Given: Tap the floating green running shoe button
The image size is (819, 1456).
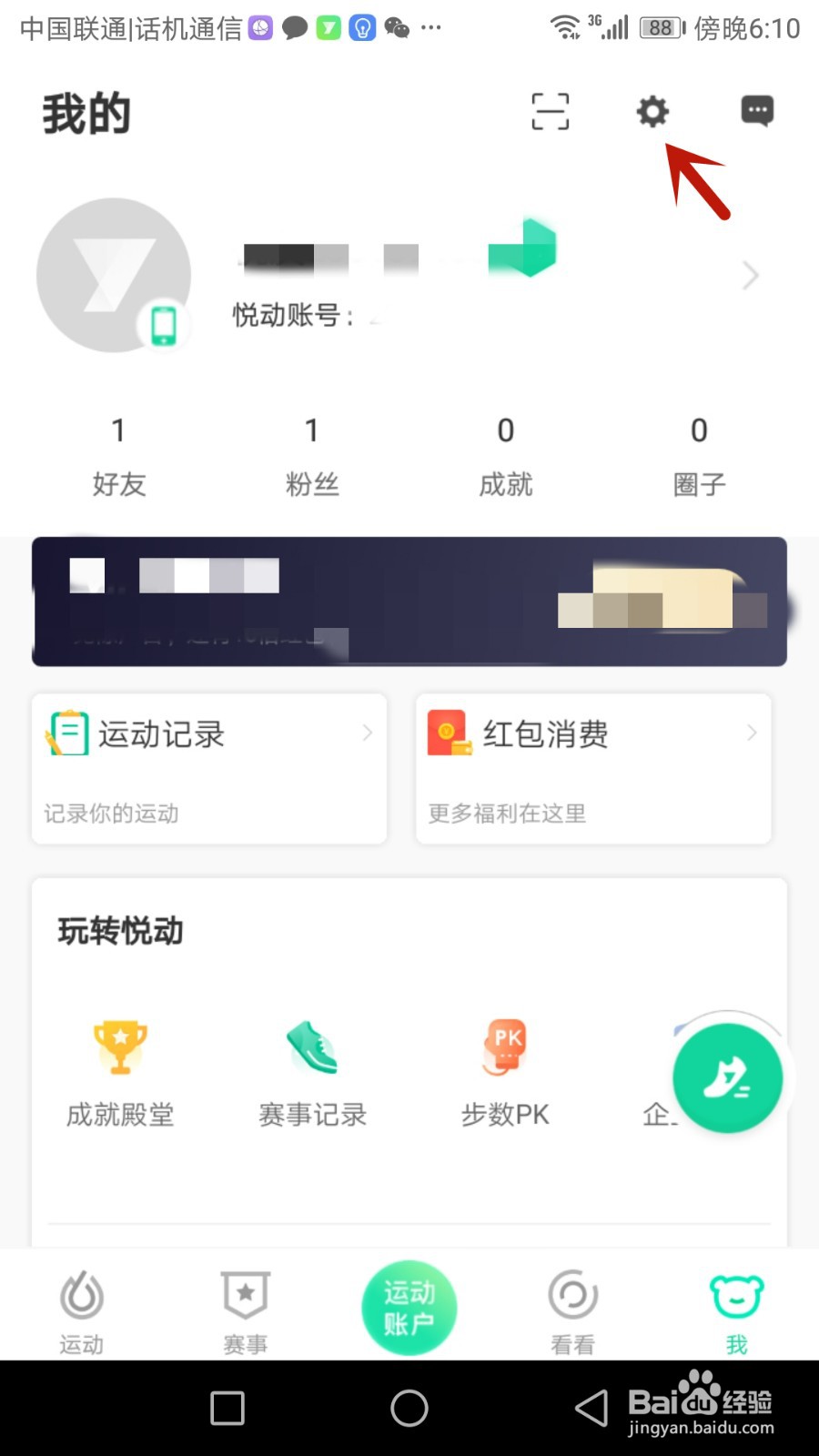Looking at the screenshot, I should click(726, 1078).
